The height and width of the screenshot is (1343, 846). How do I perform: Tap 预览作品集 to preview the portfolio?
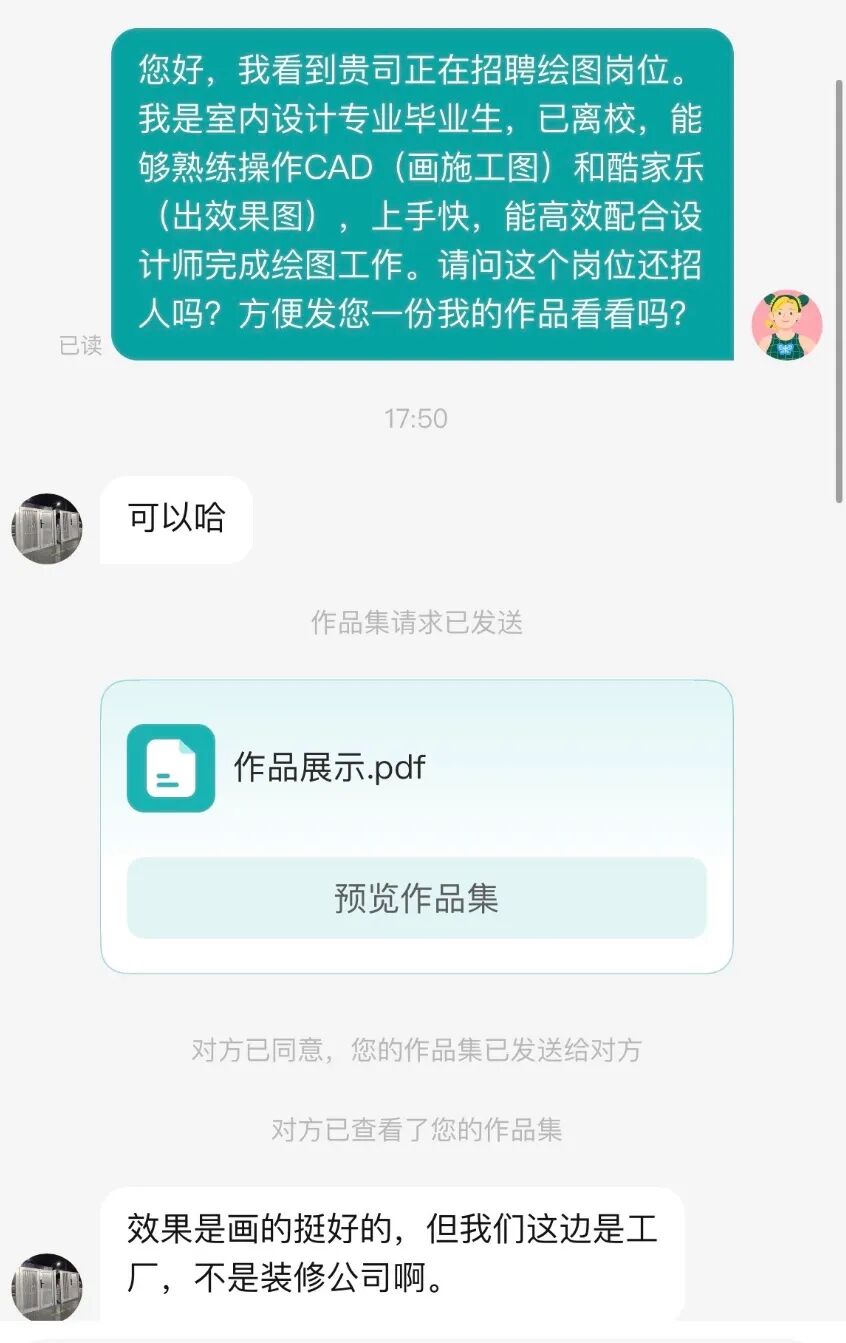click(416, 898)
